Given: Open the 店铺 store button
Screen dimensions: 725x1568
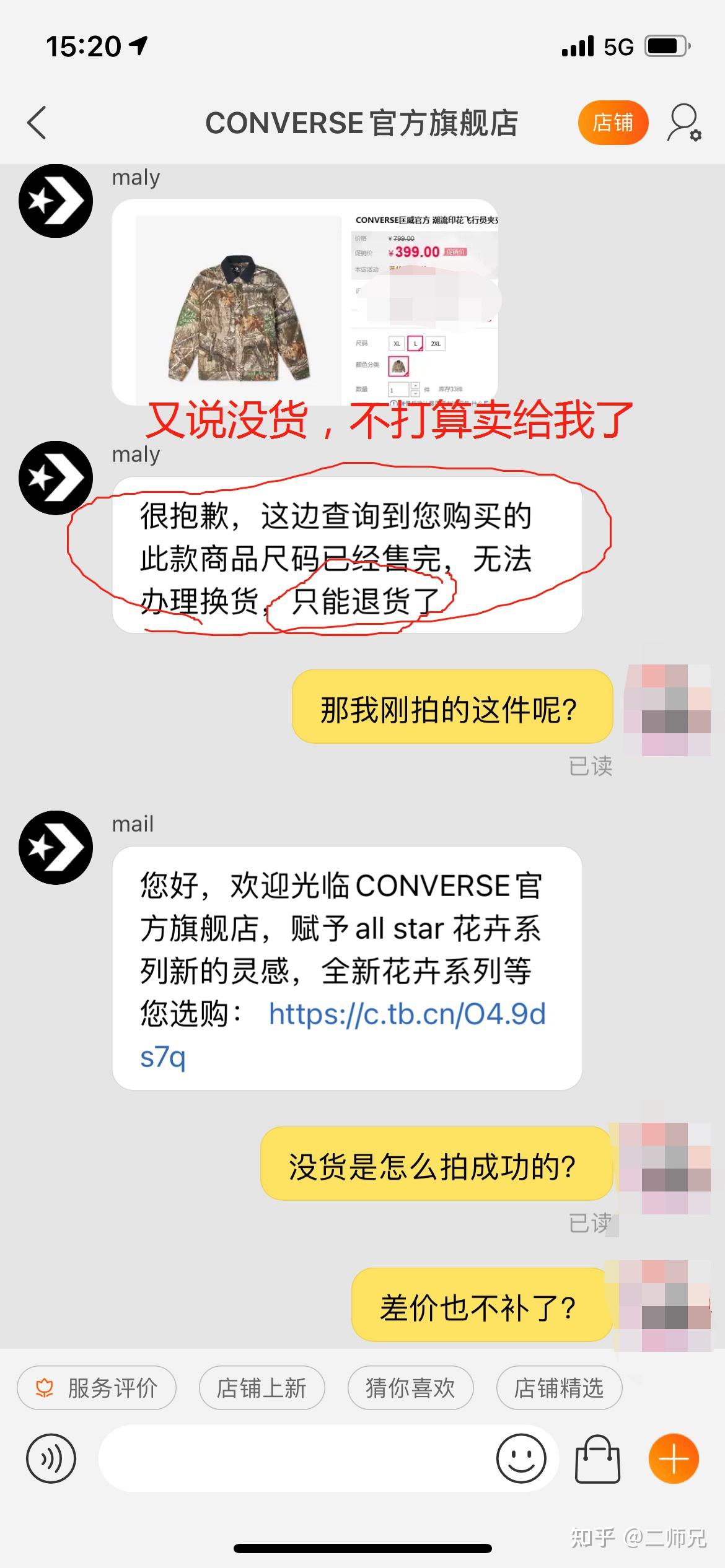Looking at the screenshot, I should pyautogui.click(x=612, y=122).
